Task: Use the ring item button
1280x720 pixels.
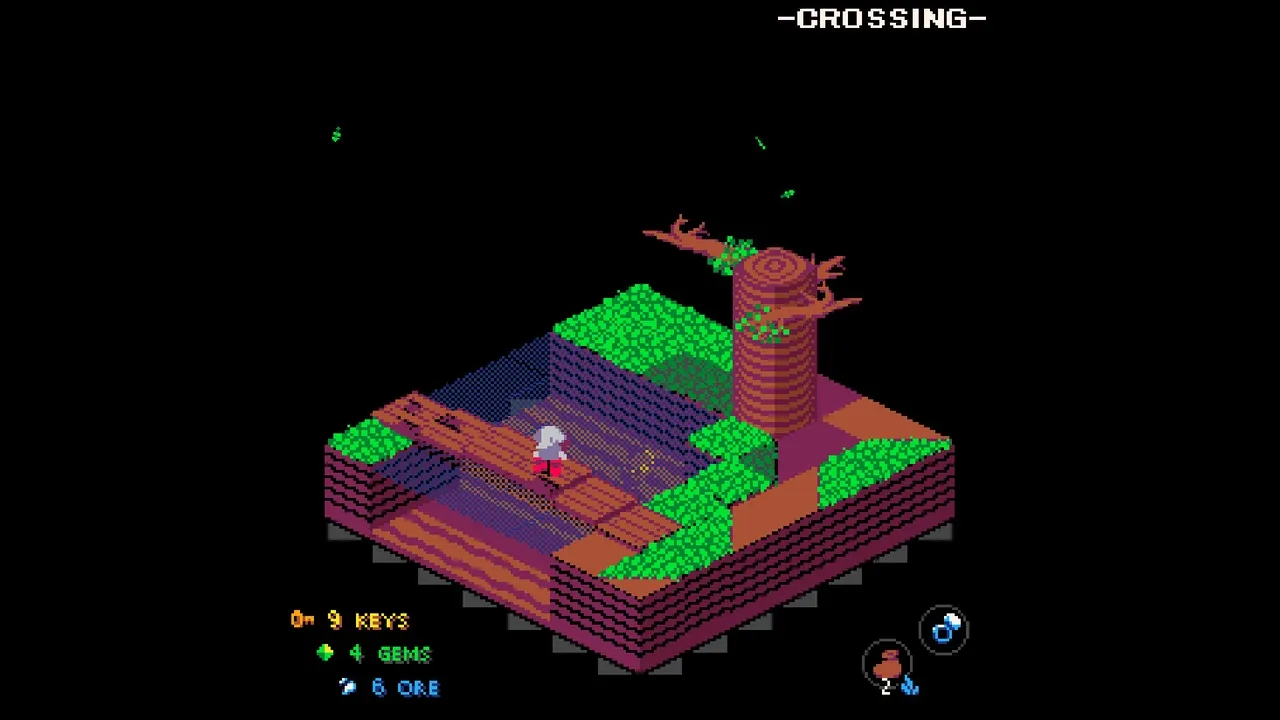Action: 944,629
